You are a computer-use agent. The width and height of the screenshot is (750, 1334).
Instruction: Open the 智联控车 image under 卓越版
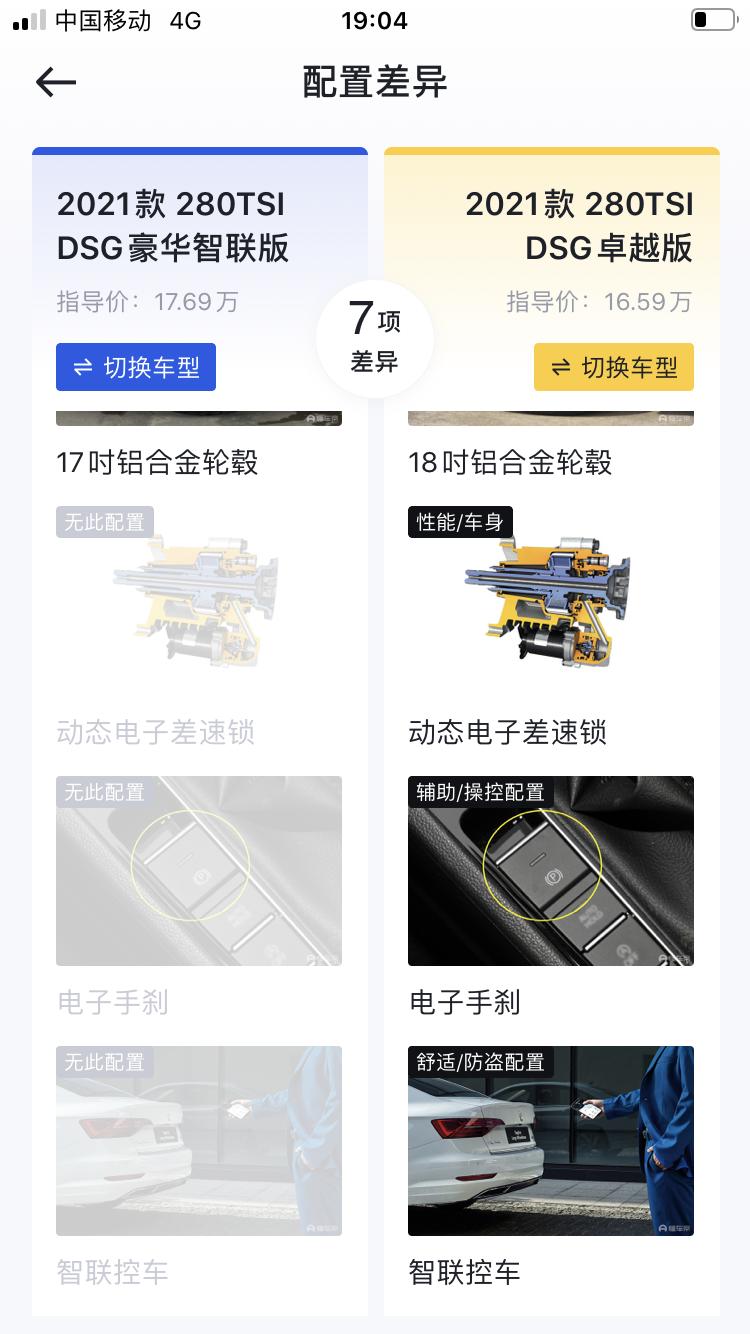pyautogui.click(x=551, y=1141)
